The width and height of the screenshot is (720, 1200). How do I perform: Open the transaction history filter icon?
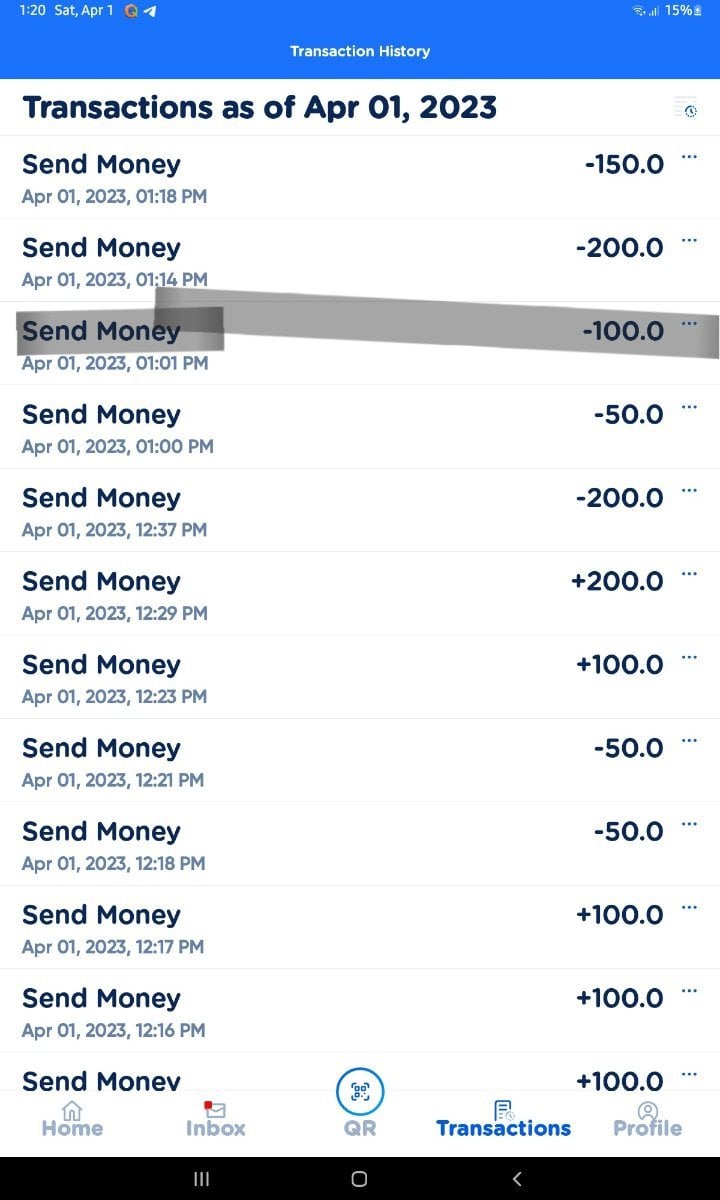click(685, 108)
